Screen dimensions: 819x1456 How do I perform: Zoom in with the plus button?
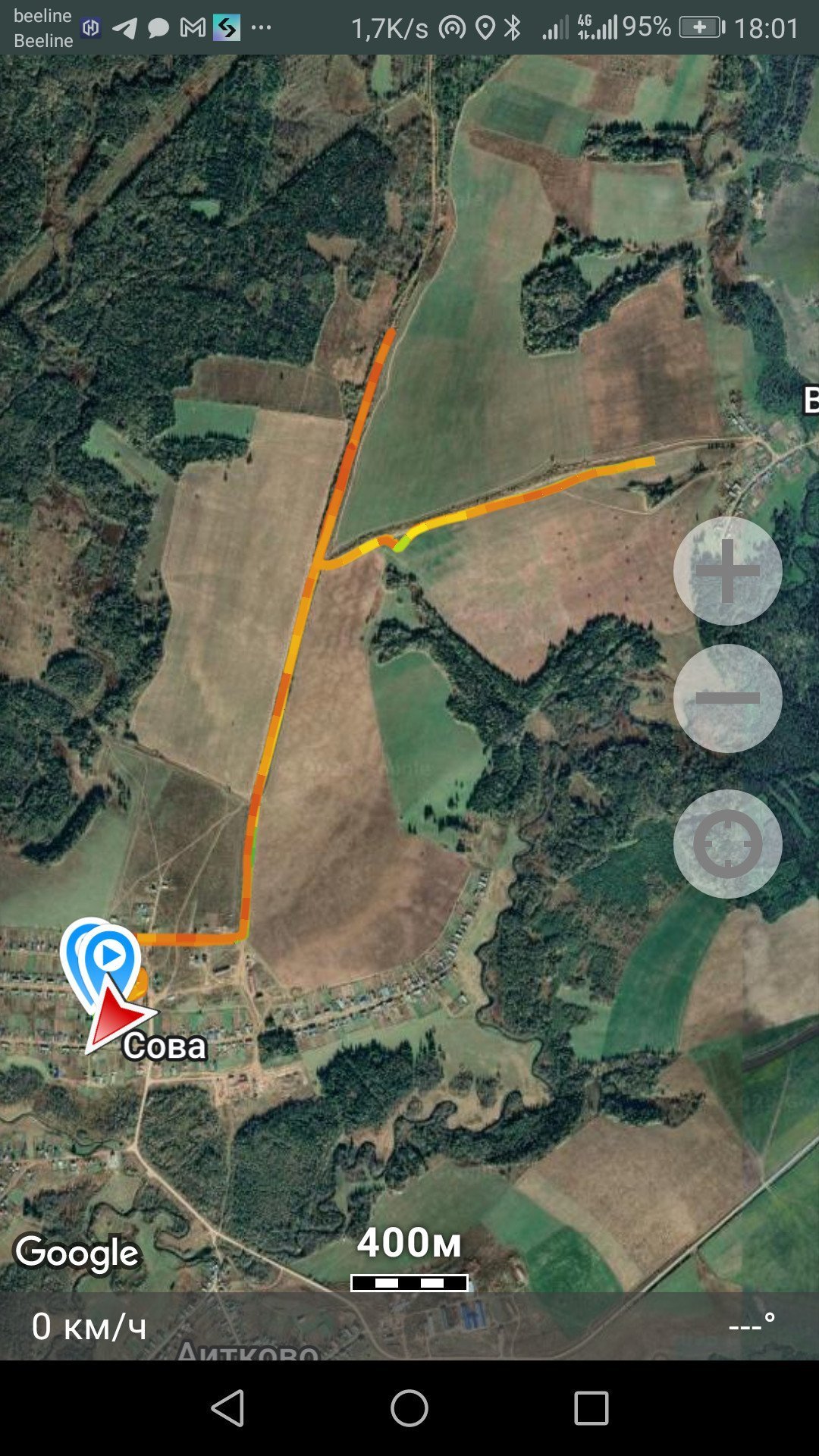727,571
